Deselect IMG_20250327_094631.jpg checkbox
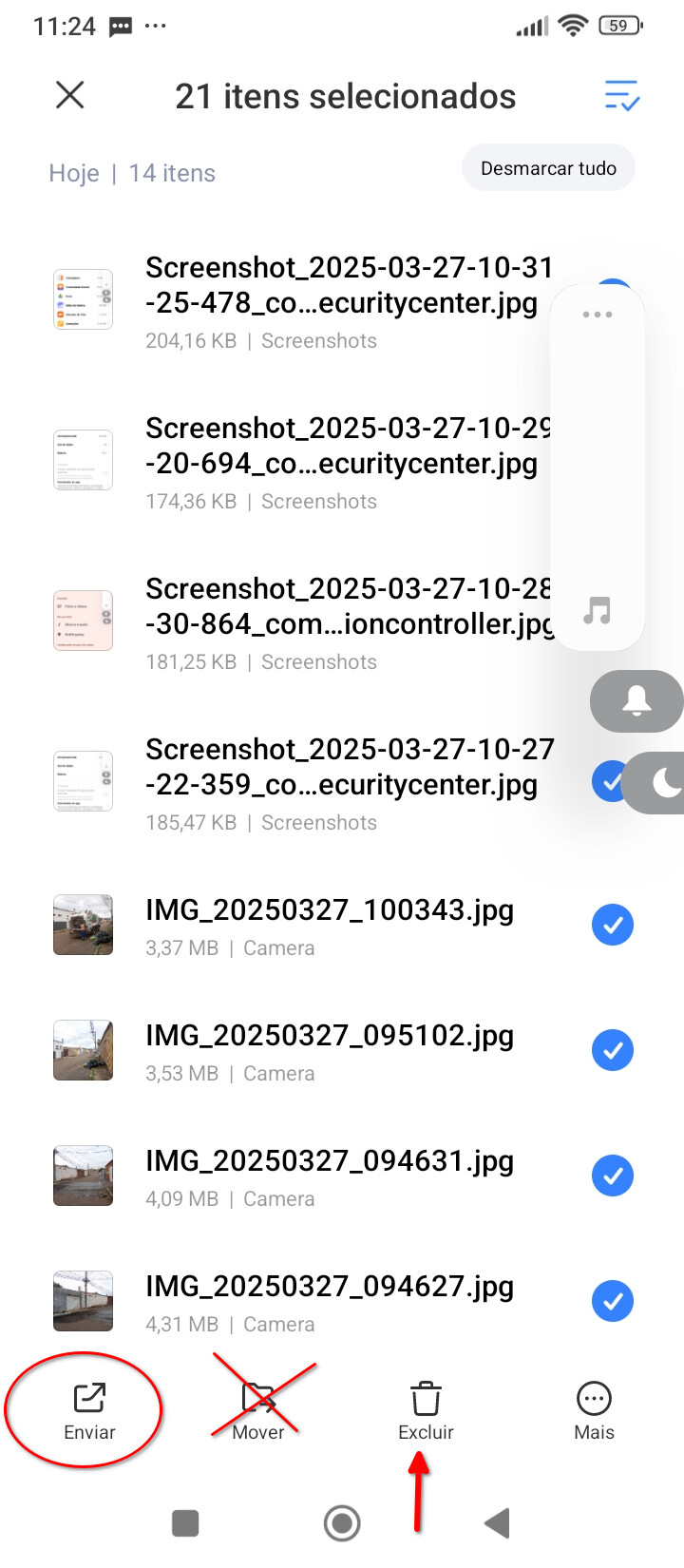 (613, 1176)
